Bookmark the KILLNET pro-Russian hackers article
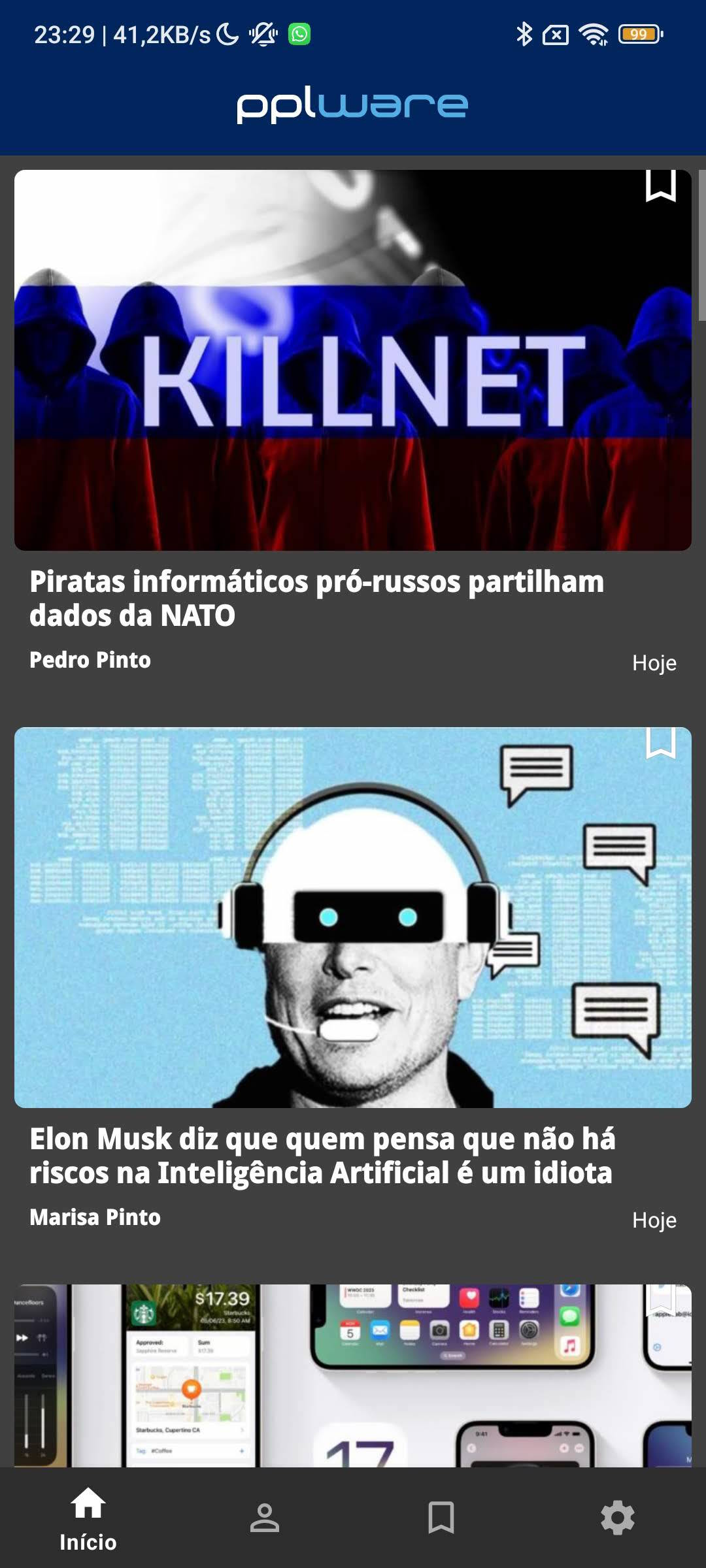Viewport: 706px width, 1568px height. (660, 186)
